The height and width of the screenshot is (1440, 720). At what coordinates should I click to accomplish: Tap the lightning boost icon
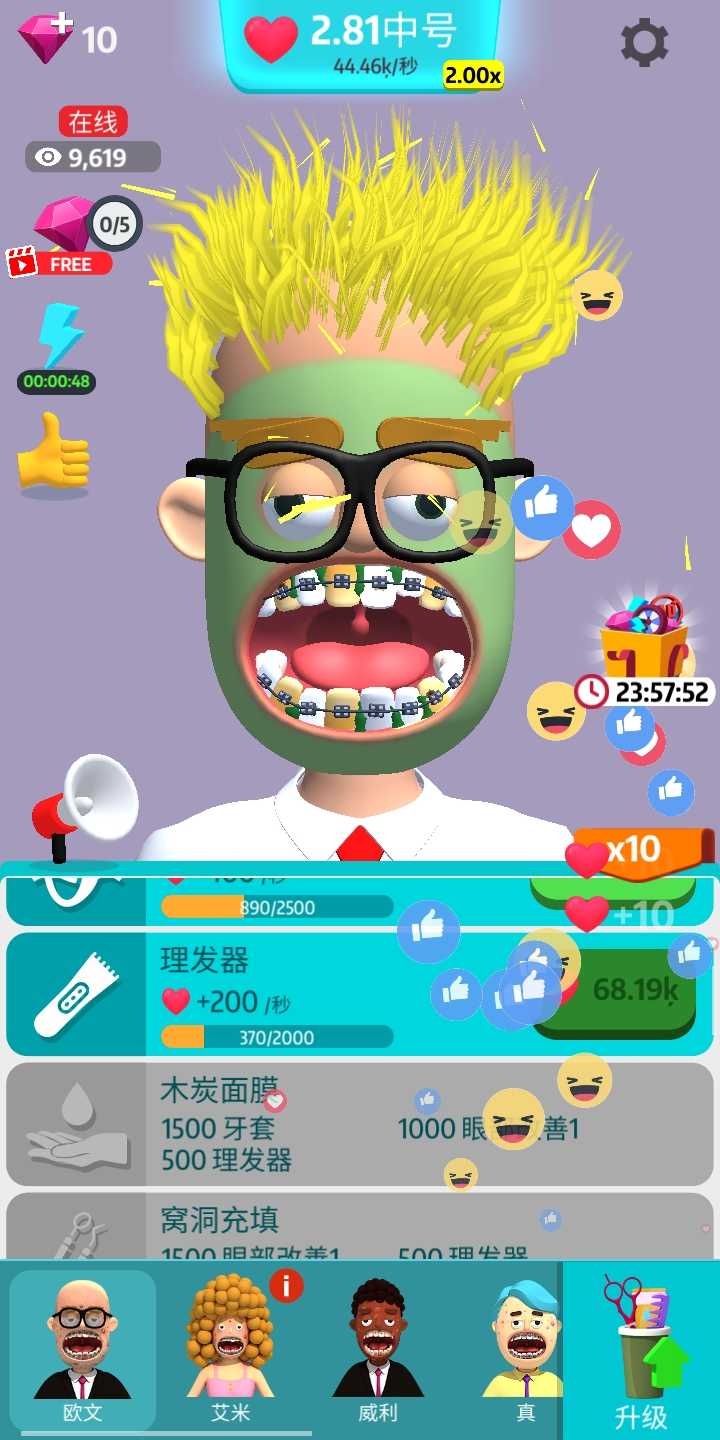[x=58, y=340]
